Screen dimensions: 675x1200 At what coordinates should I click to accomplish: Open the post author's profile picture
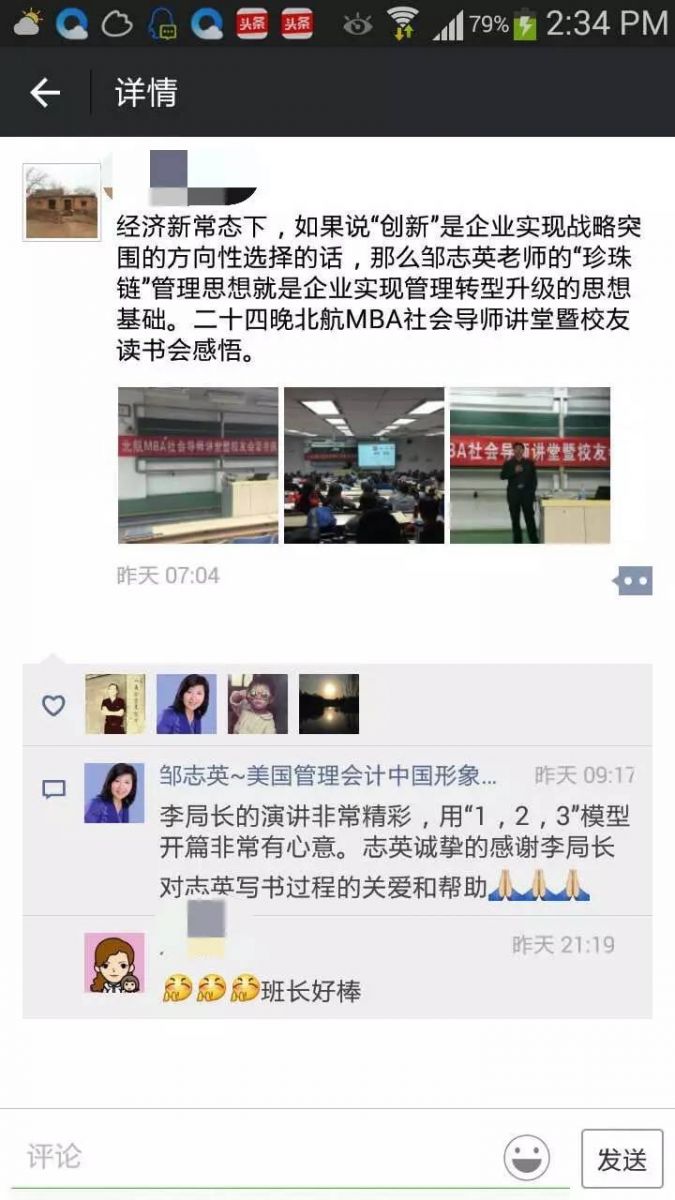(62, 202)
